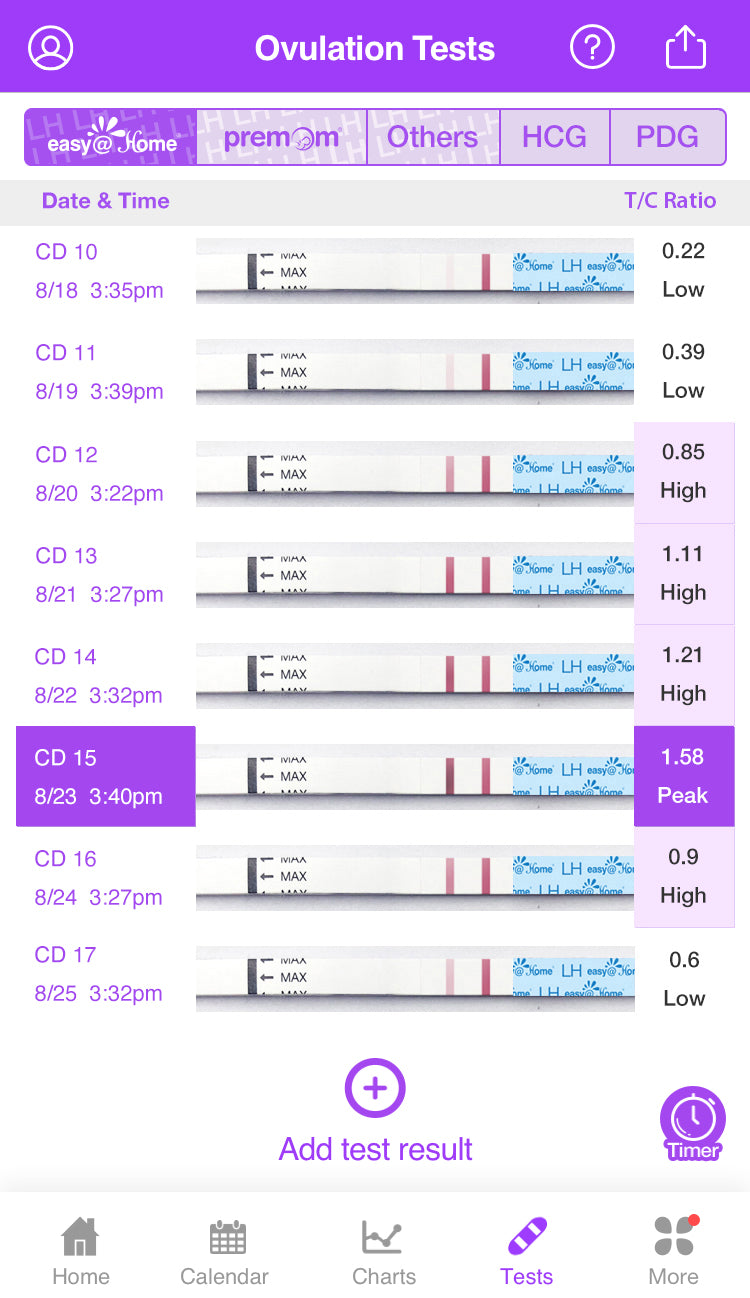Select the Others test brand tab
Image resolution: width=750 pixels, height=1298 pixels.
[x=433, y=137]
